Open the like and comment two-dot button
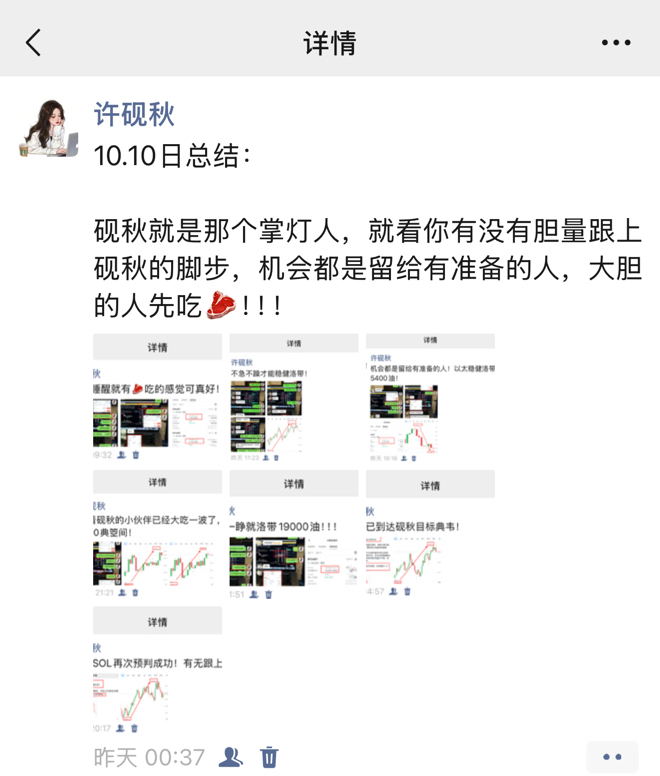This screenshot has height=776, width=660. click(x=612, y=757)
